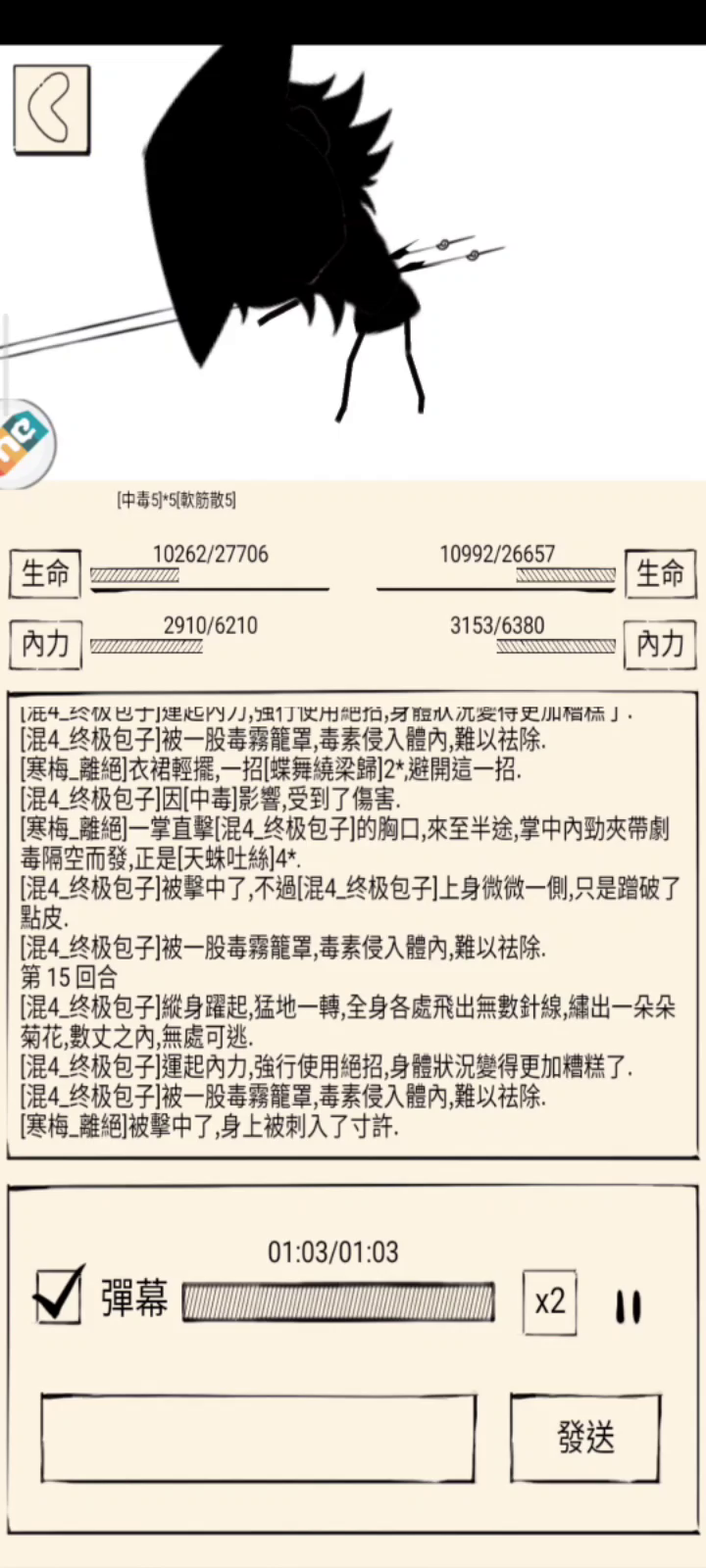Uncheck the 彈幕 checkbox
706x1568 pixels.
[58, 1296]
